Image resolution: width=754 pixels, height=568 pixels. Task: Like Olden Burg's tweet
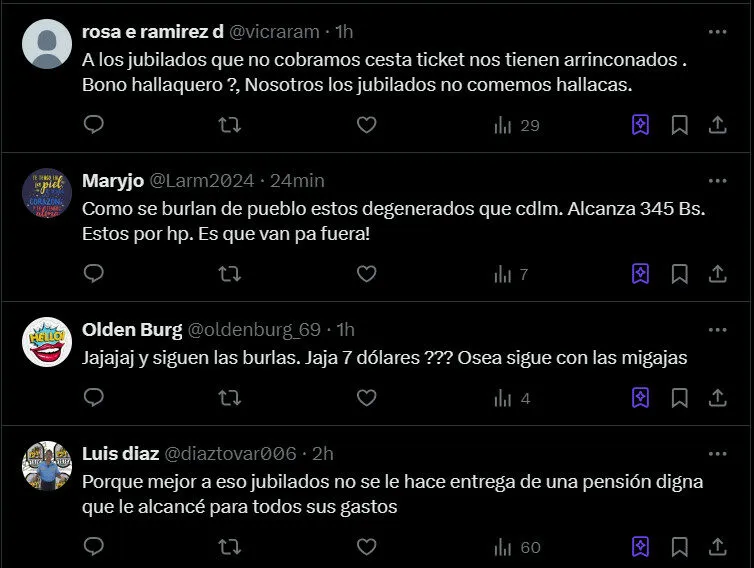point(367,398)
